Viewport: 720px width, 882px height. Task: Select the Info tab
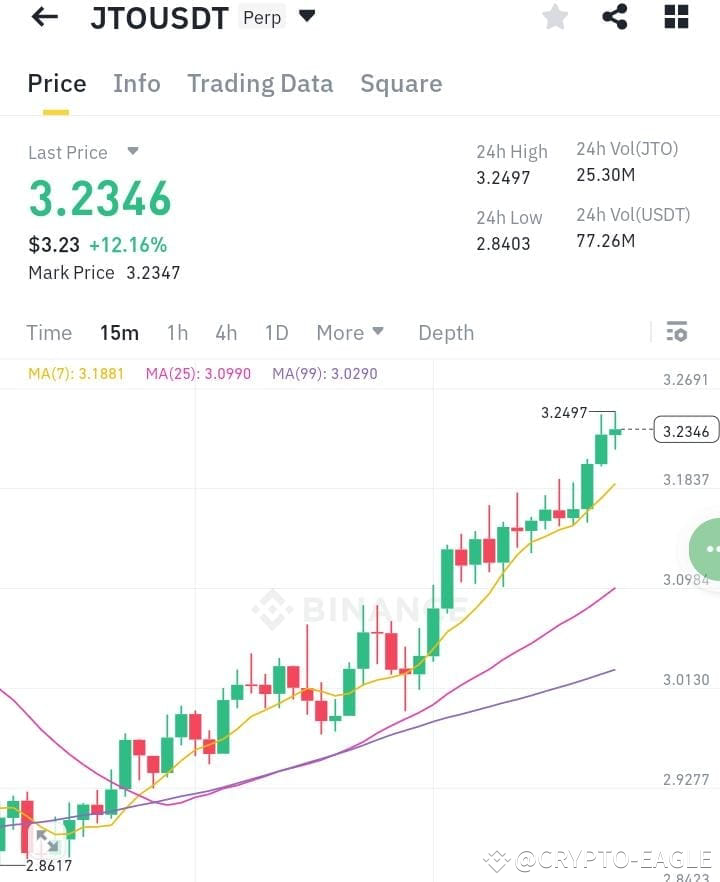click(136, 83)
